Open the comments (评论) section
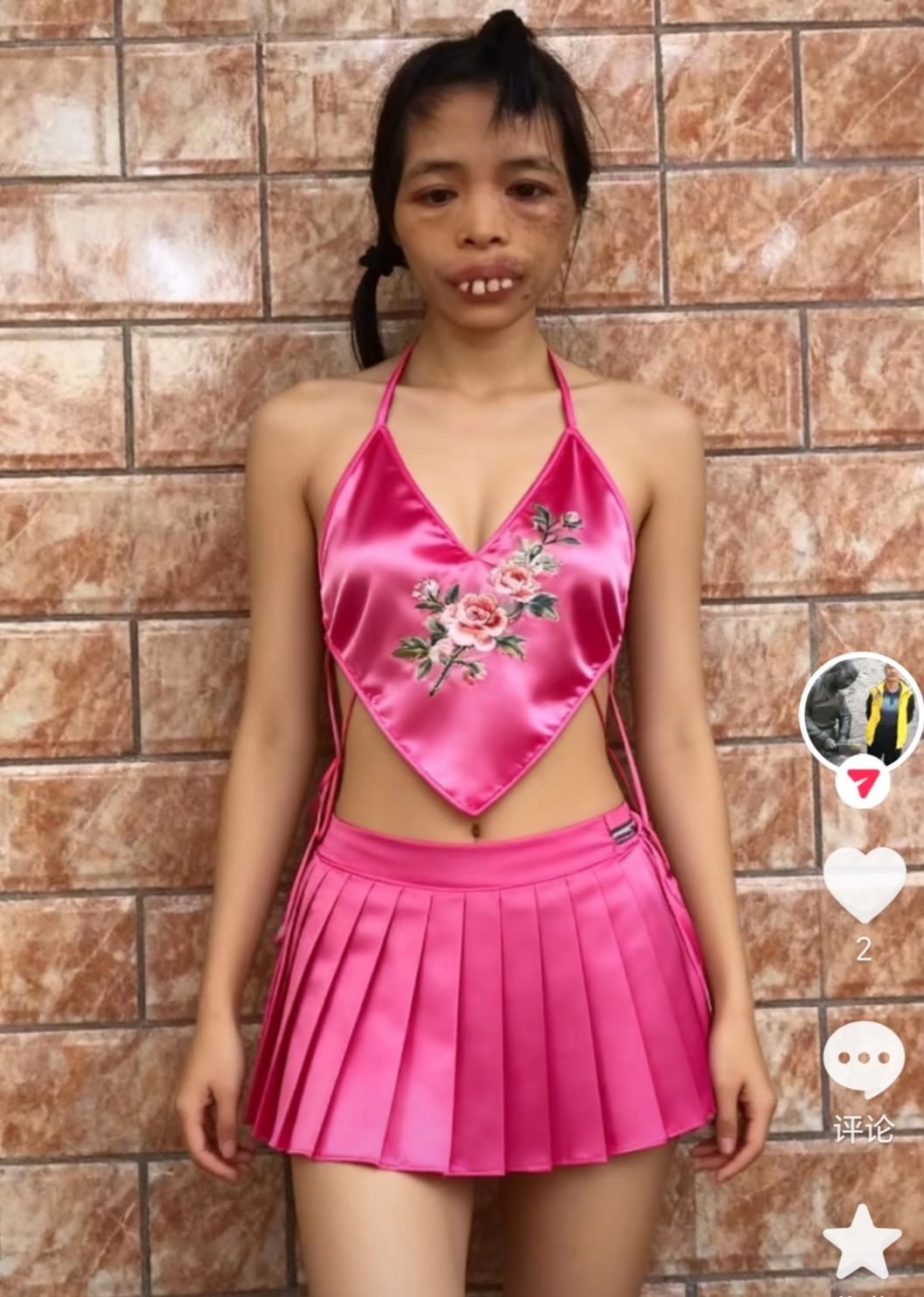The width and height of the screenshot is (924, 1297). point(864,1061)
